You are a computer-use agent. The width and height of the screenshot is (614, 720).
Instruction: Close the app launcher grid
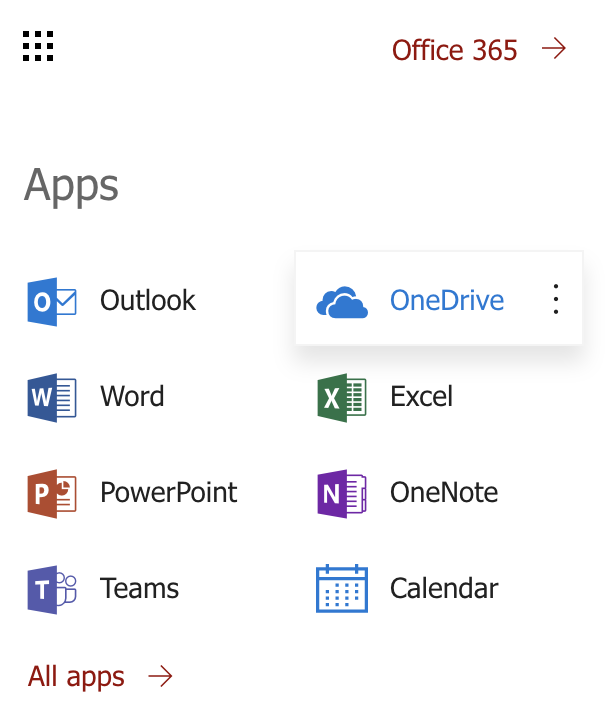tap(38, 46)
